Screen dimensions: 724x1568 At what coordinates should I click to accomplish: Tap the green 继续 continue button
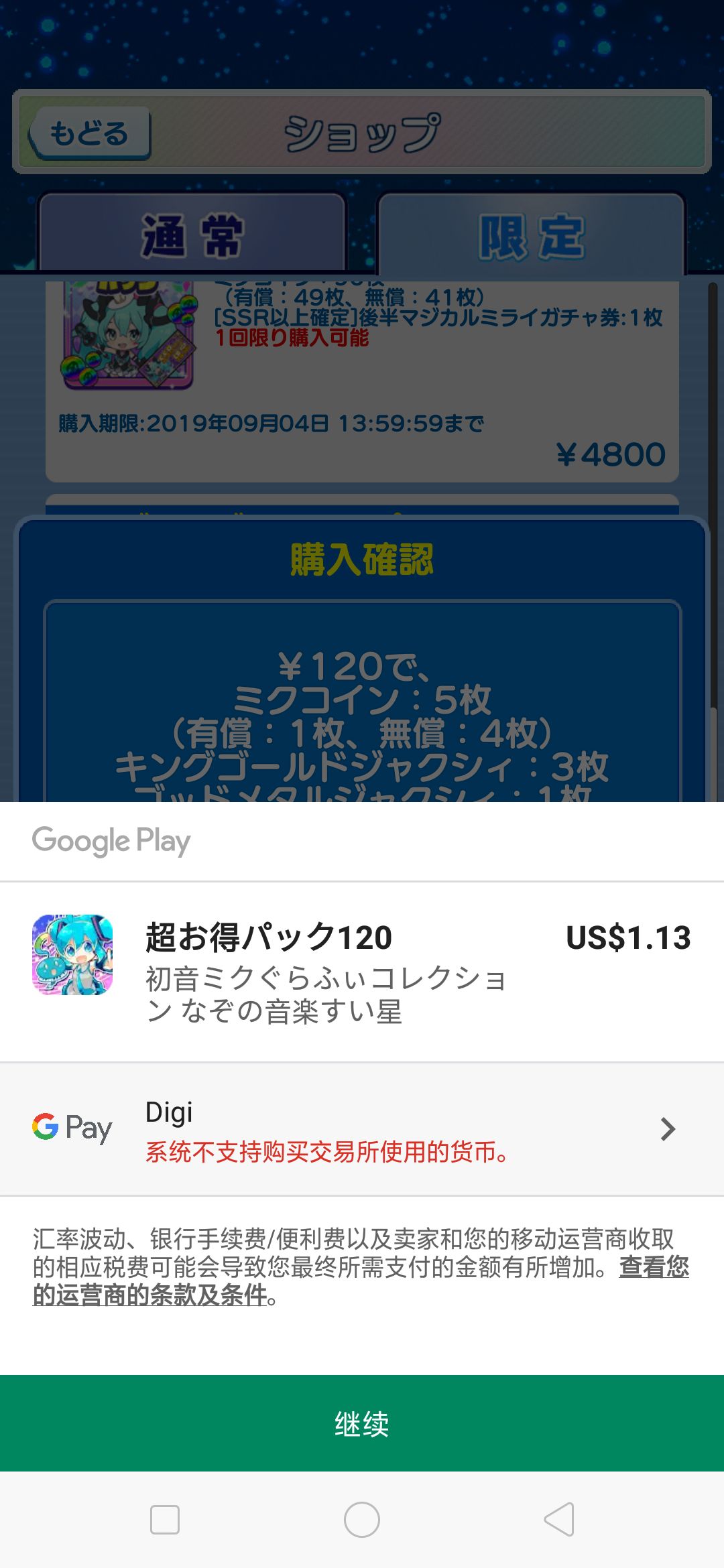[x=362, y=1423]
